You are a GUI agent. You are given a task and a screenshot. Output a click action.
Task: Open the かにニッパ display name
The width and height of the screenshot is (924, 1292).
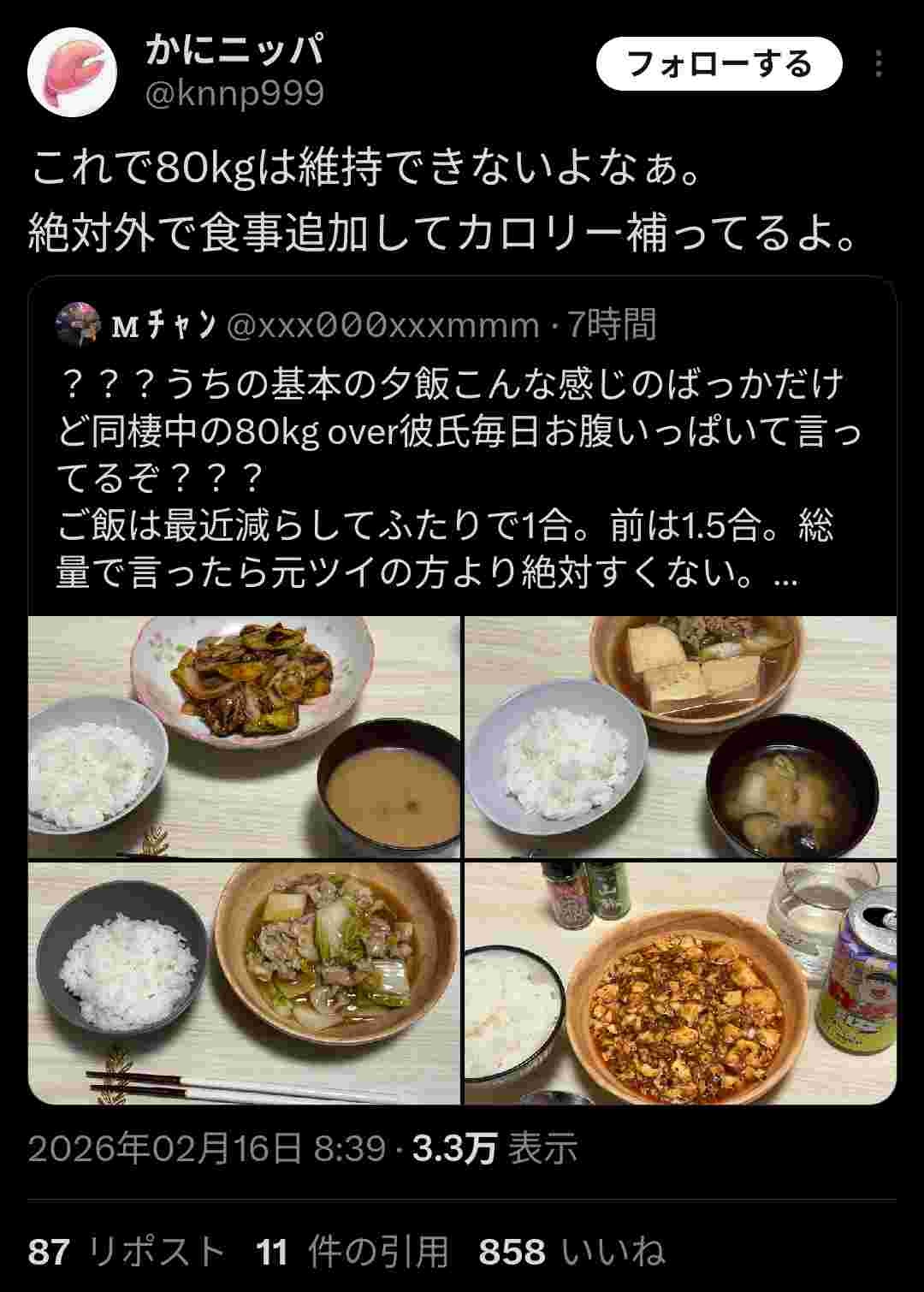pyautogui.click(x=234, y=51)
